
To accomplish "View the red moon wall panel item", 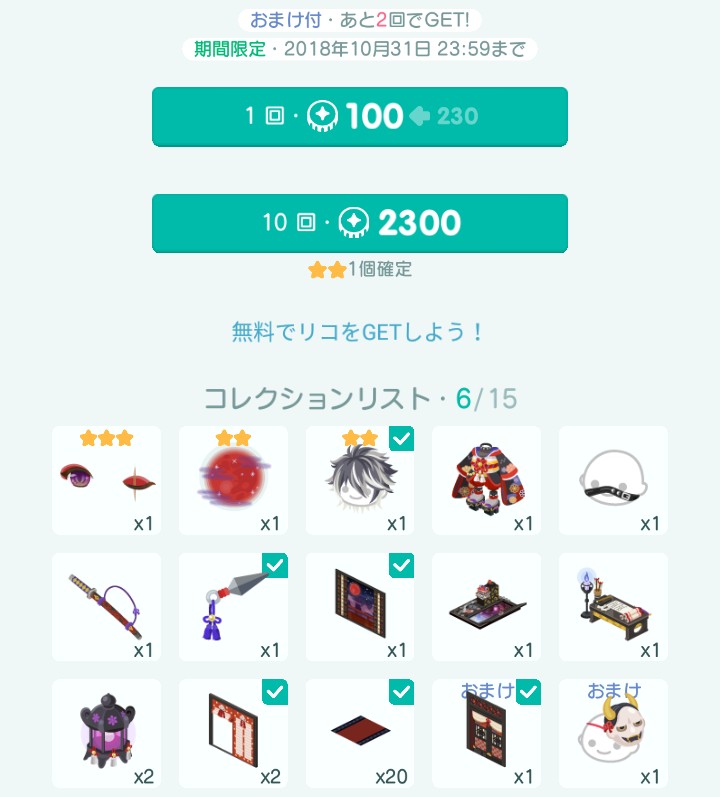I will [360, 608].
